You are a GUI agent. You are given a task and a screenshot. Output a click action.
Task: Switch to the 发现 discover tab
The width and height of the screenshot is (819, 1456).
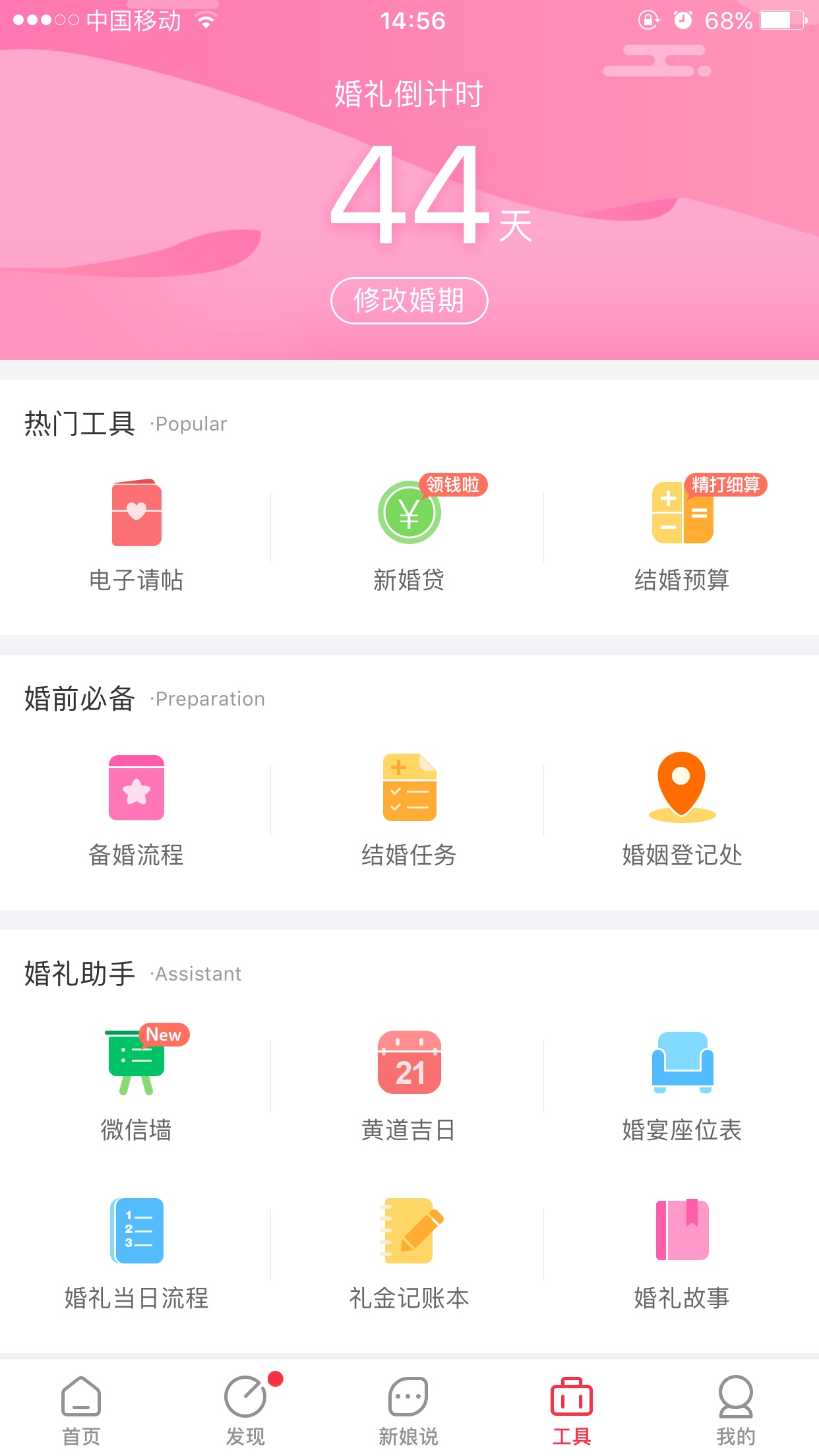click(245, 1409)
